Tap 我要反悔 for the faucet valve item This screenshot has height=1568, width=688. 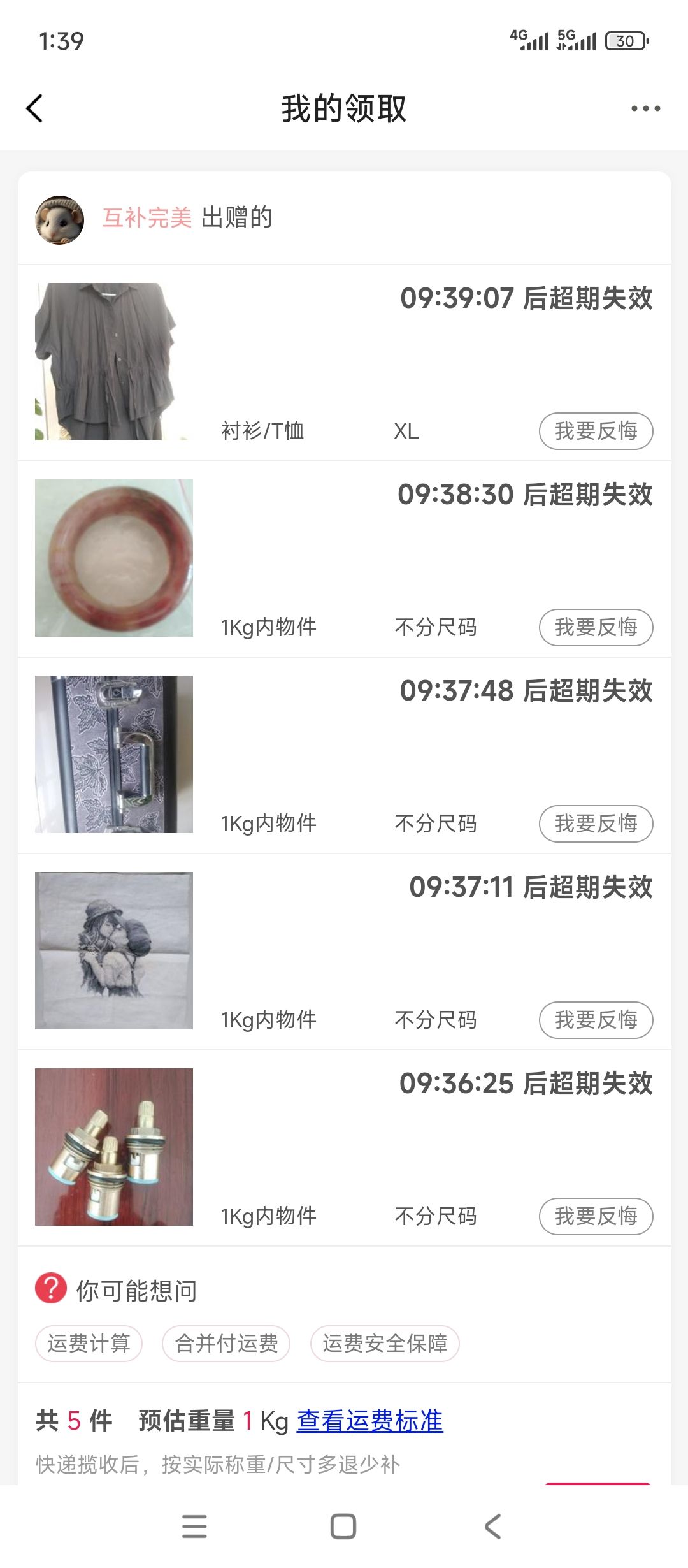tap(596, 1216)
